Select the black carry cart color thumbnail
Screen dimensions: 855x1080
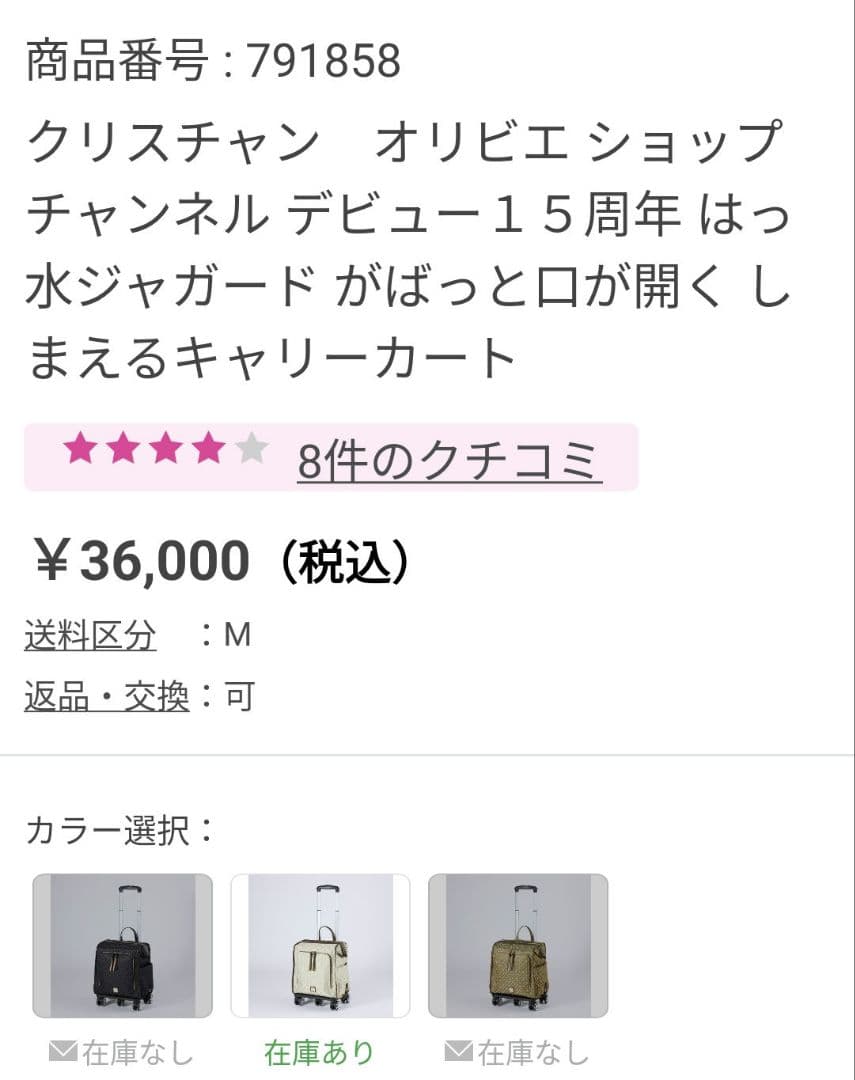(x=120, y=943)
